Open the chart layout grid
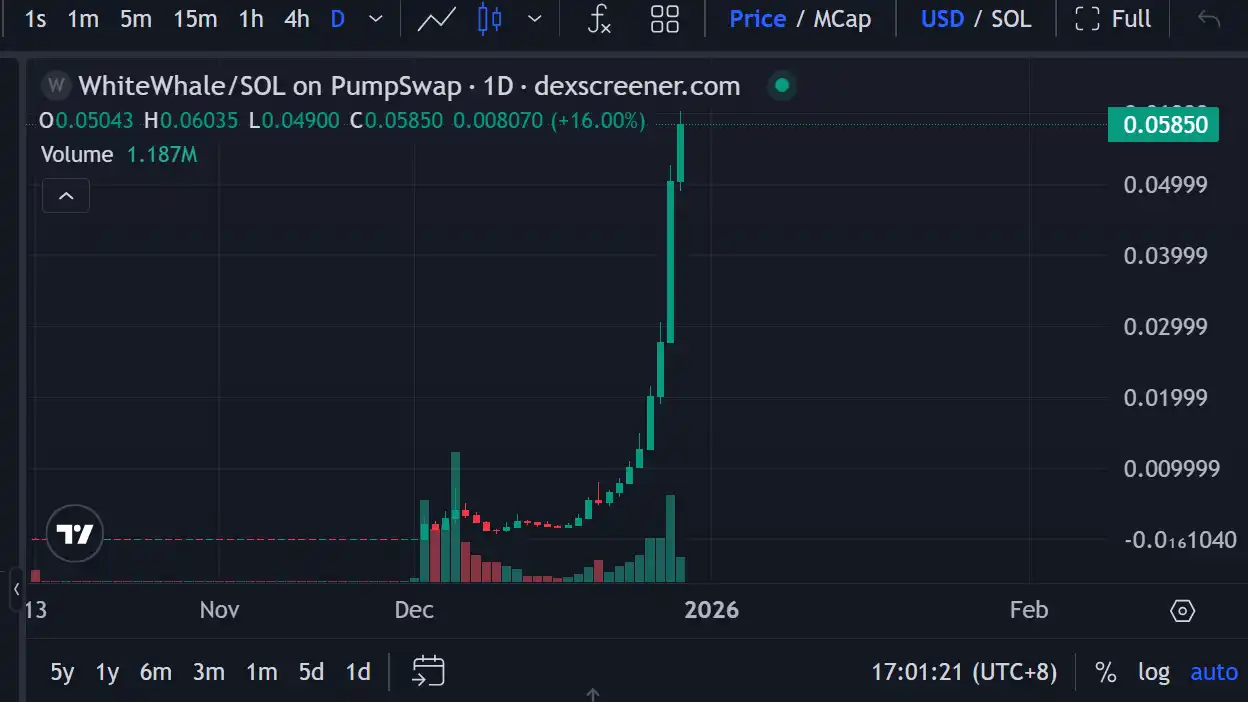 (665, 19)
